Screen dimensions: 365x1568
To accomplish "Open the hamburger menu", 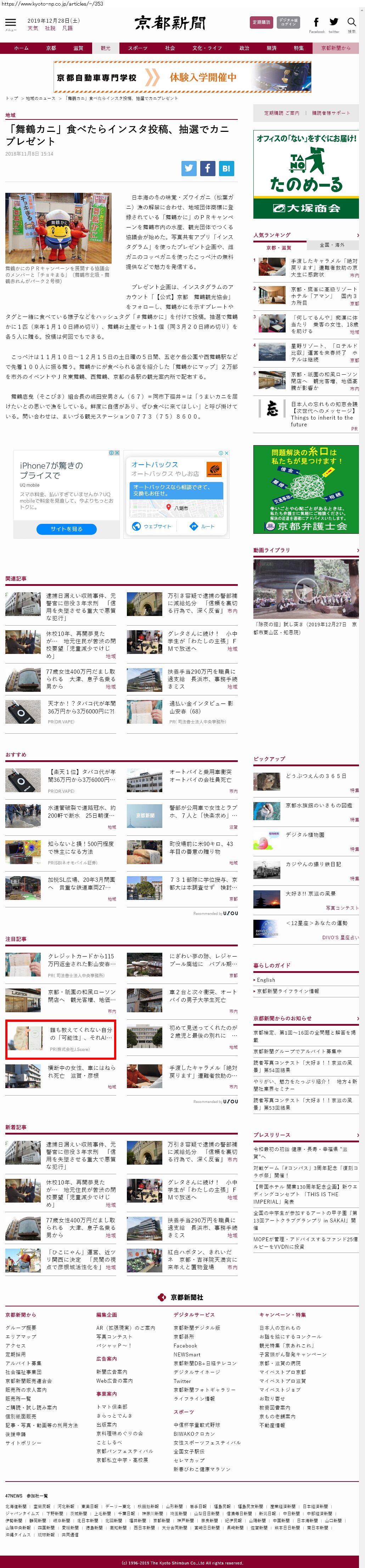I will point(10,23).
